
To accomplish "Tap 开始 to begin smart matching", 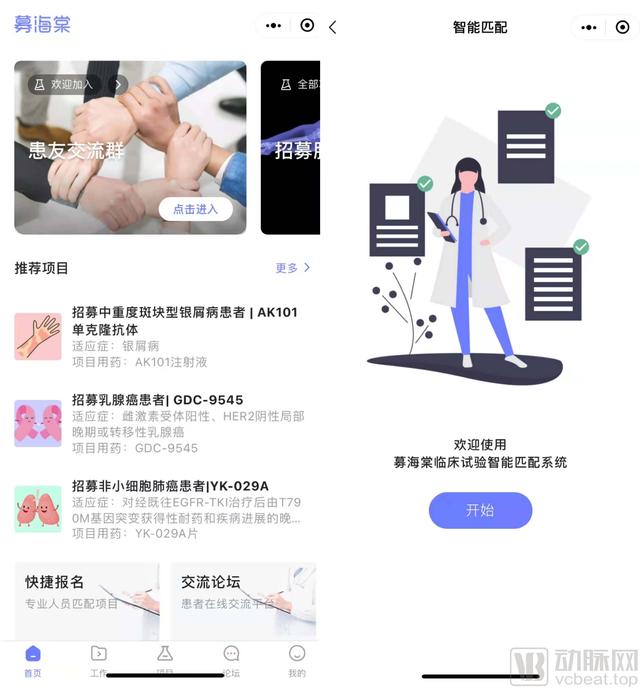I will 480,510.
